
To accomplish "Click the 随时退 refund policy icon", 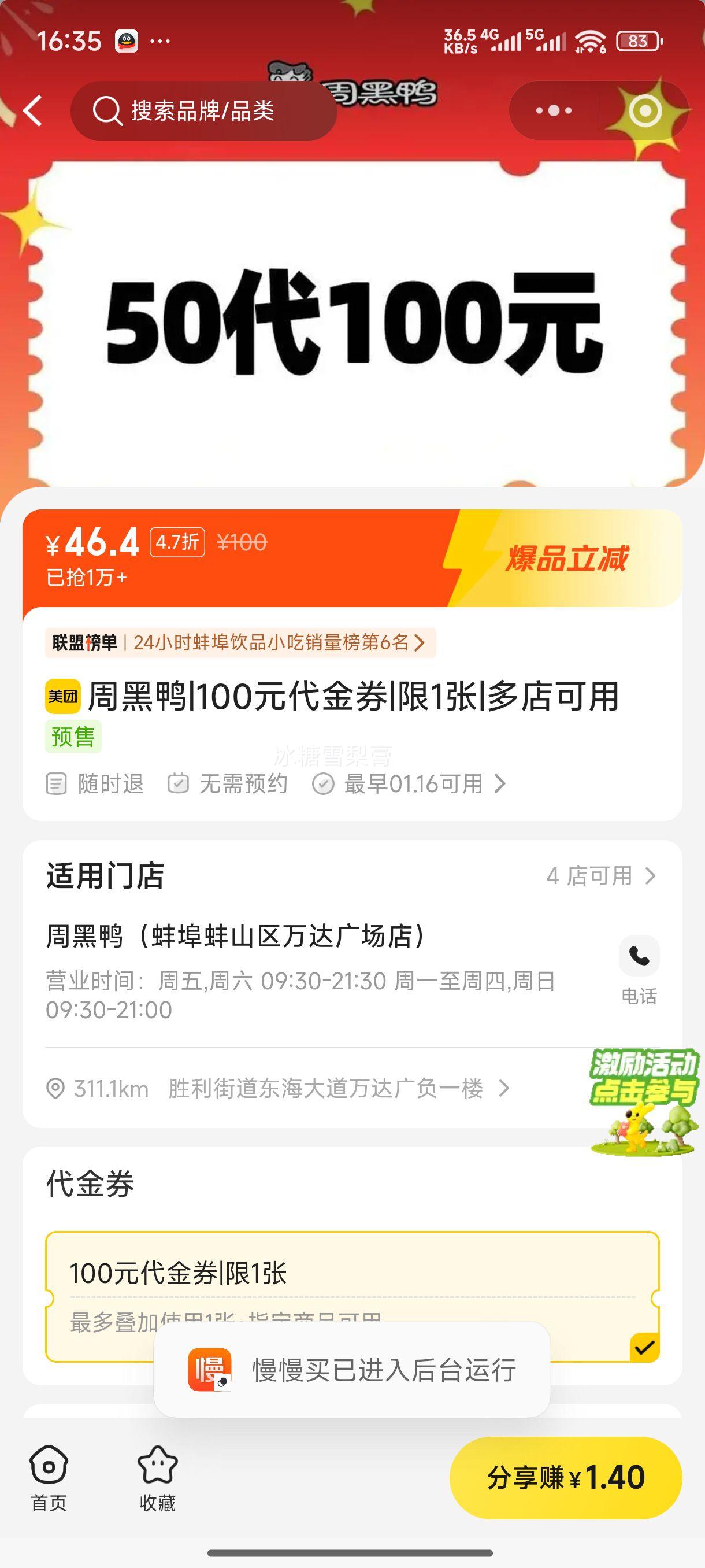I will click(57, 786).
